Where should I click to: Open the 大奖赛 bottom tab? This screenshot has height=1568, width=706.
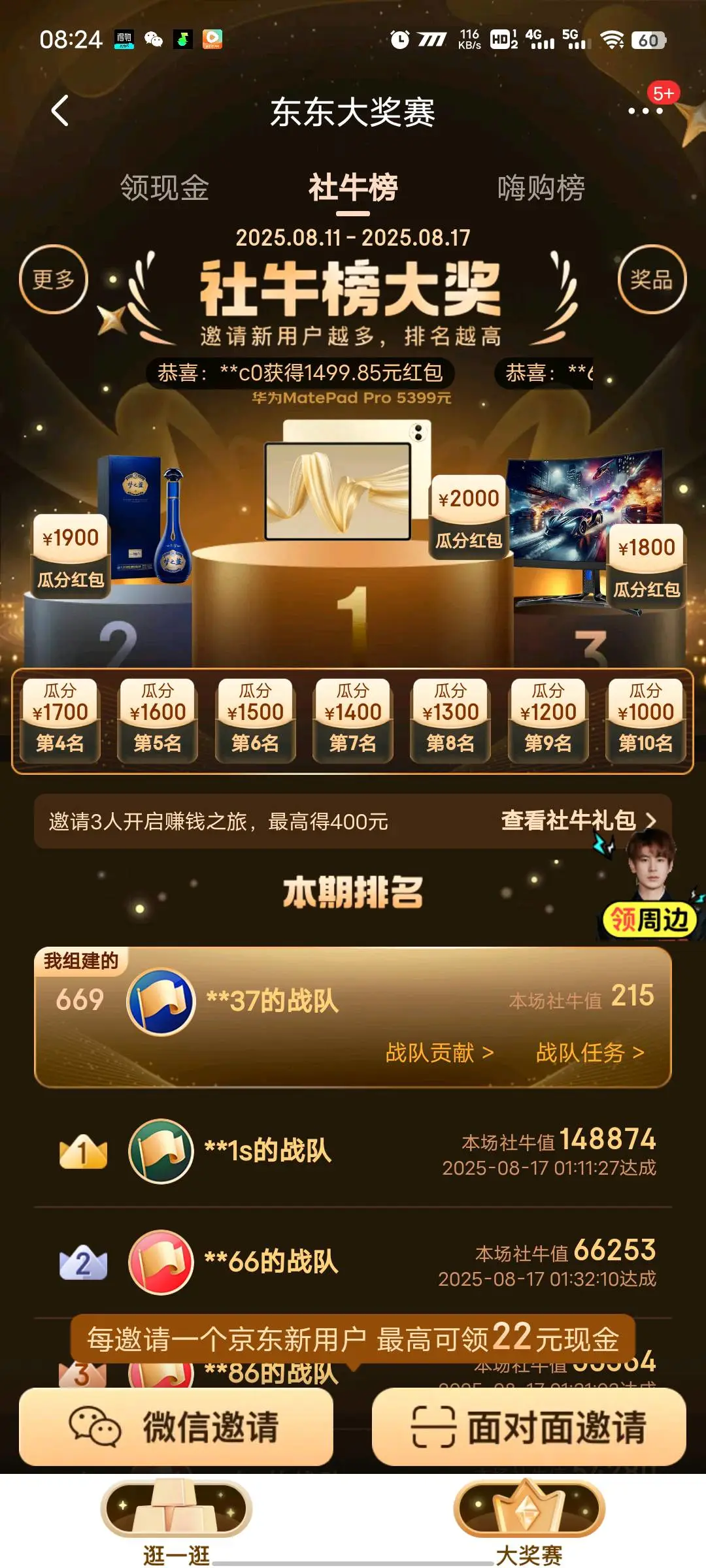(529, 1522)
